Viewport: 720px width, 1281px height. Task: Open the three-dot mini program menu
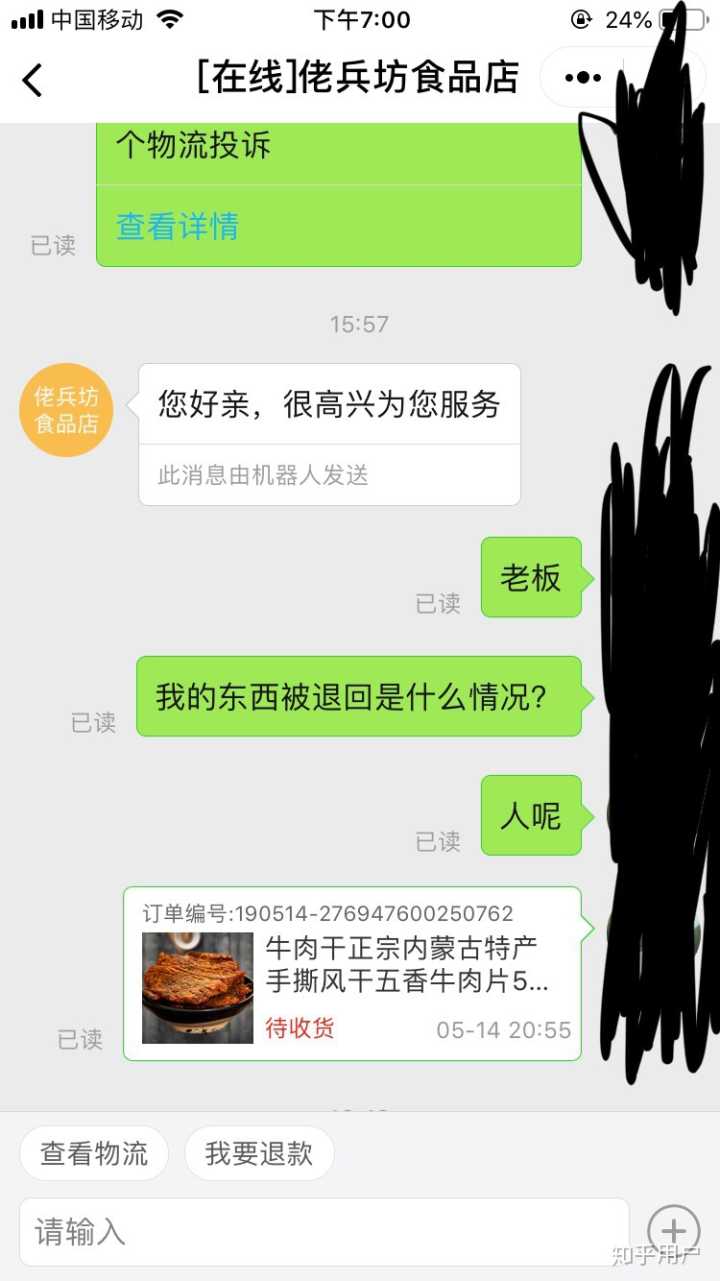tap(583, 78)
